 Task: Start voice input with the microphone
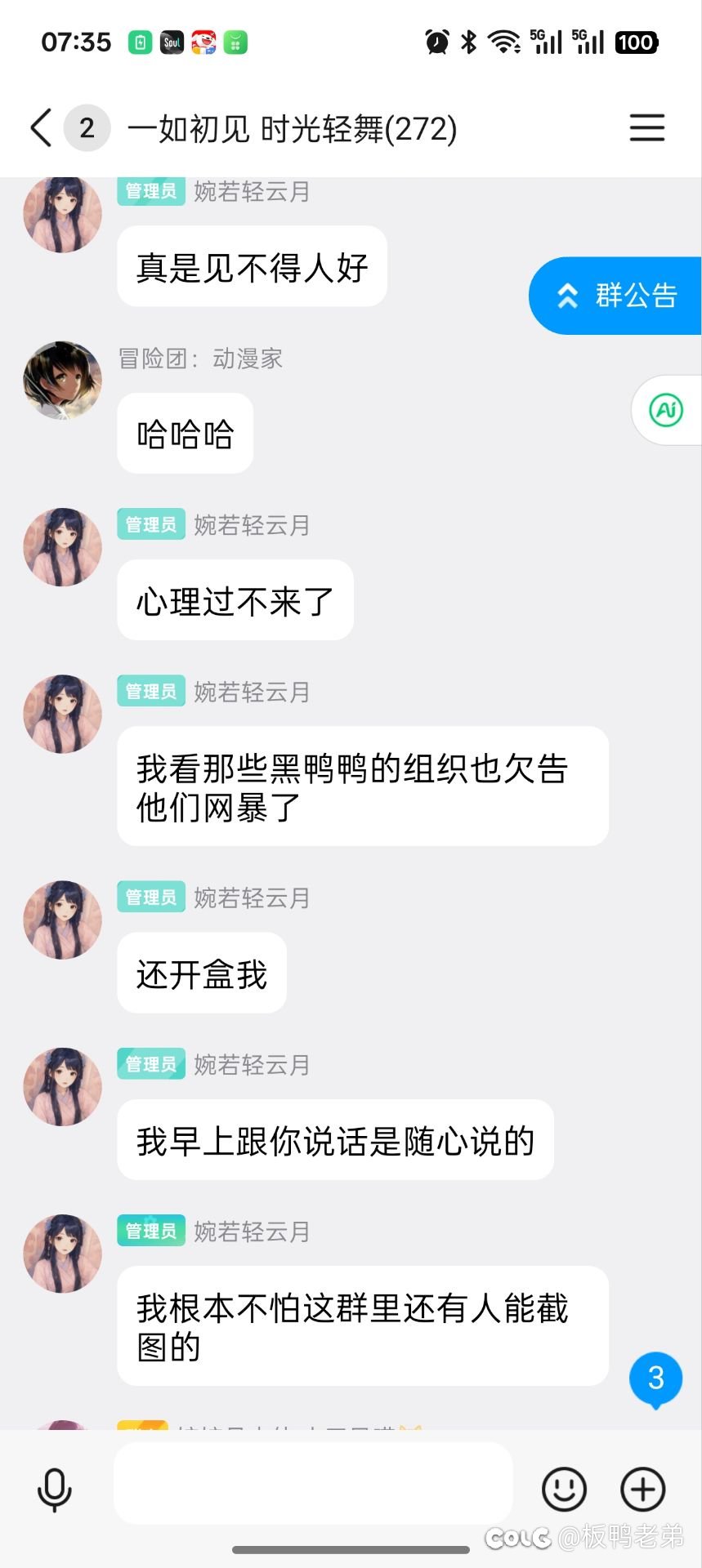(55, 1489)
